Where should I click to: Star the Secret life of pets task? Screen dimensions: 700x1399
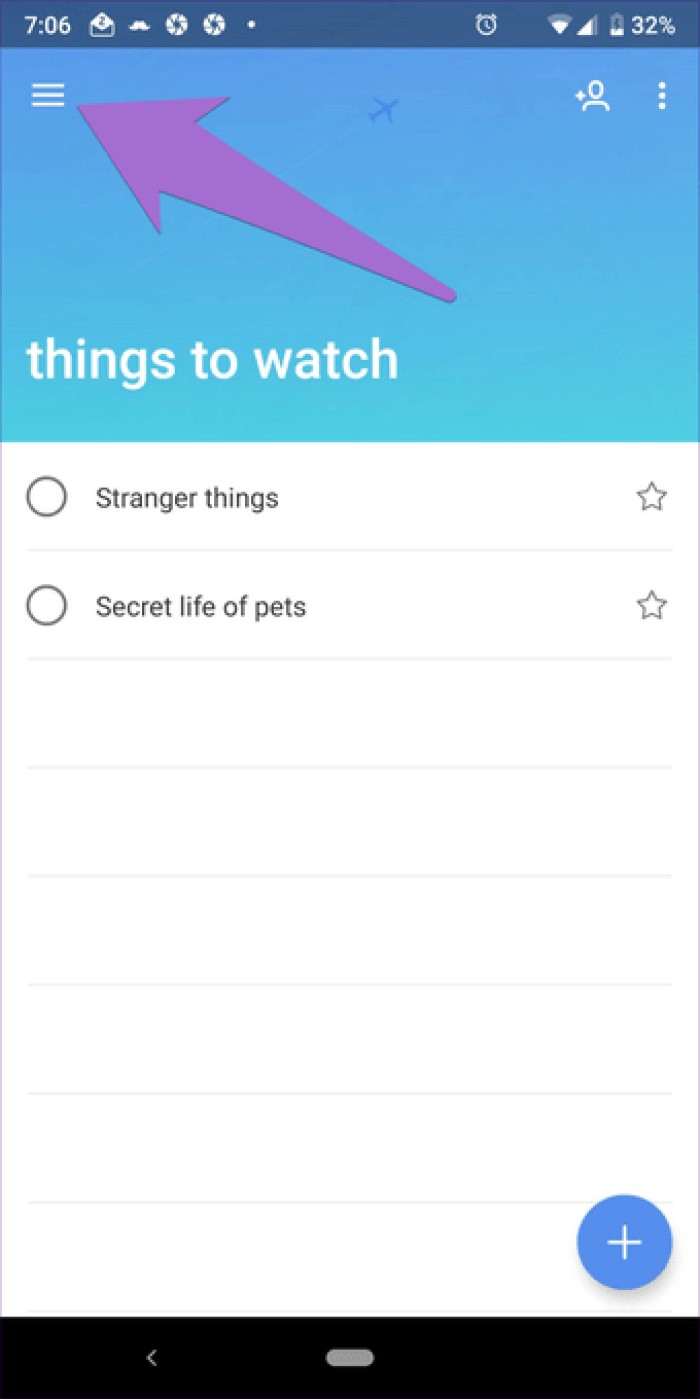(651, 605)
